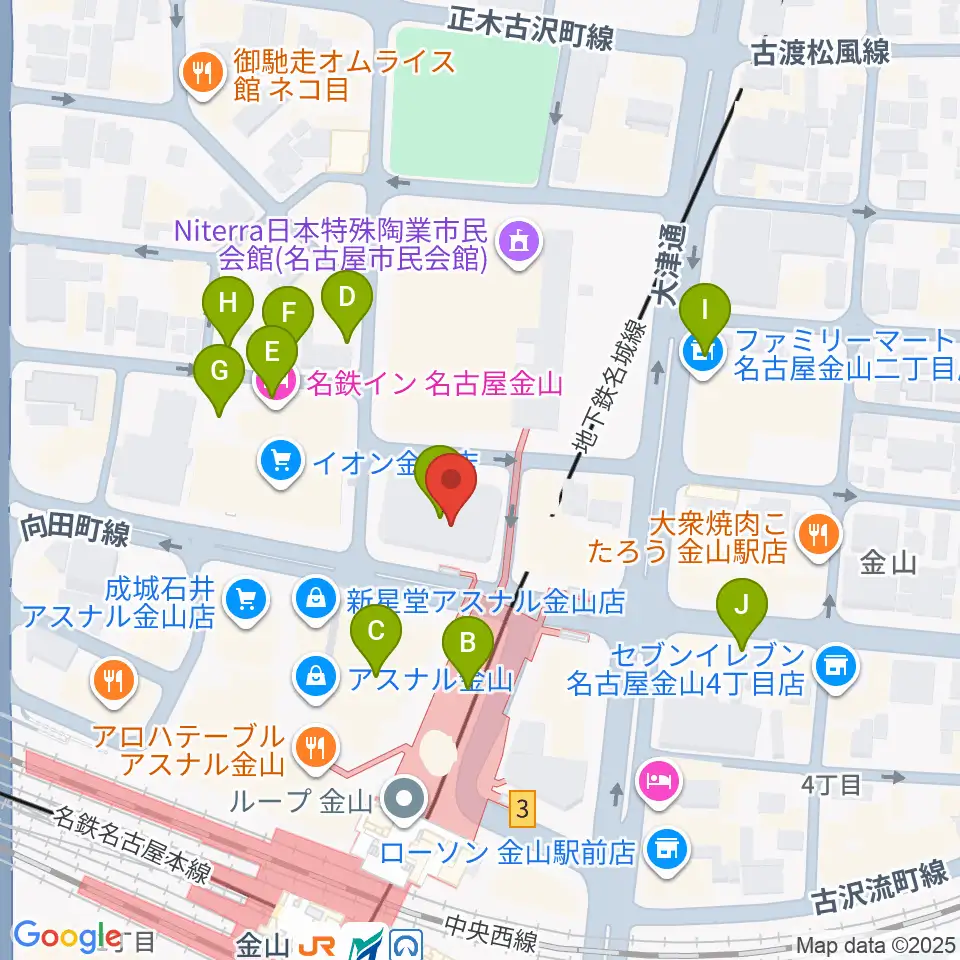
Task: Tap the セブンイレブン 名古屋金山4丁目店 pin
Action: point(836,668)
